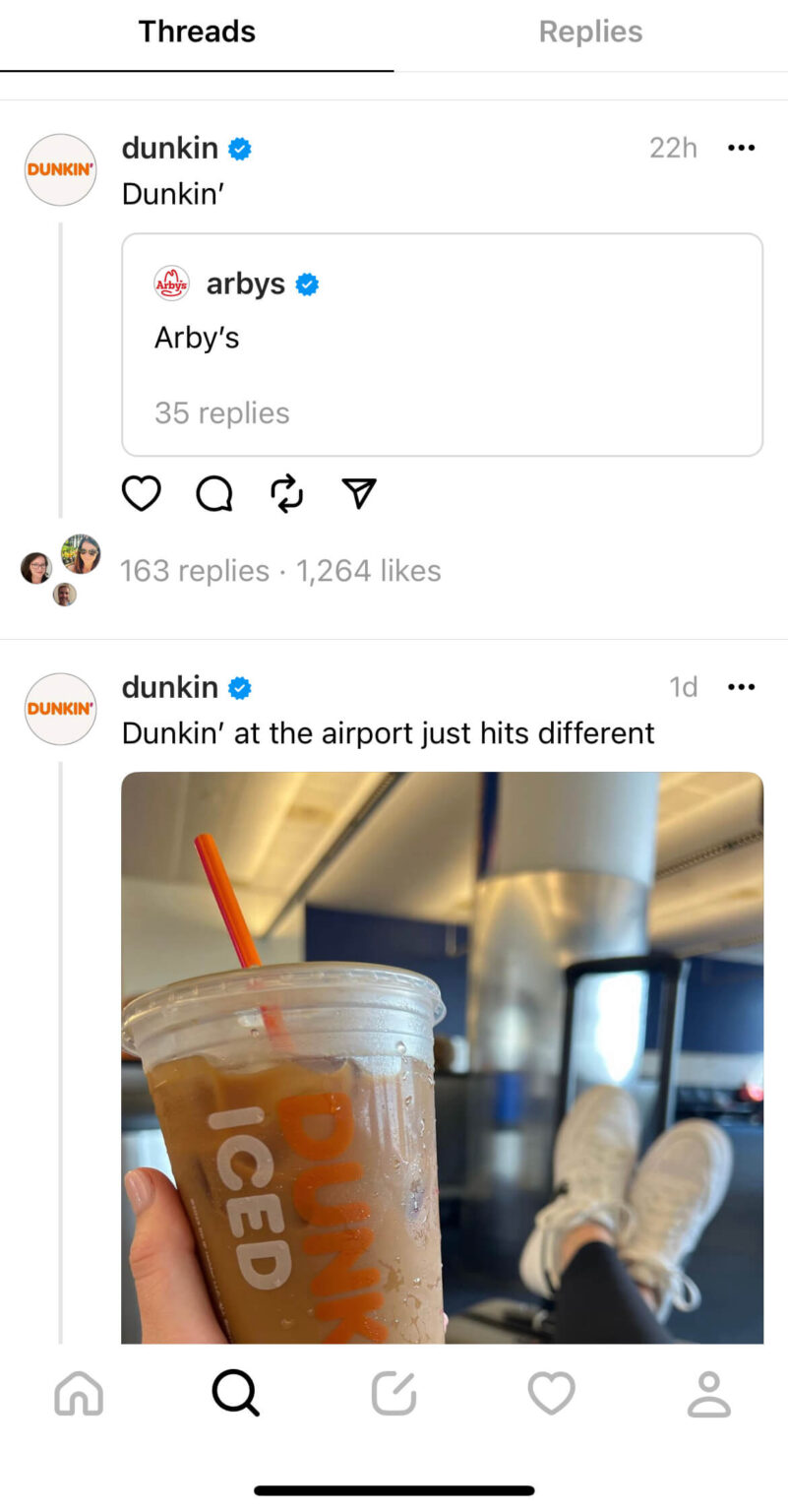
Task: Repost the Dunkin' post quoting Arby's
Action: point(286,492)
